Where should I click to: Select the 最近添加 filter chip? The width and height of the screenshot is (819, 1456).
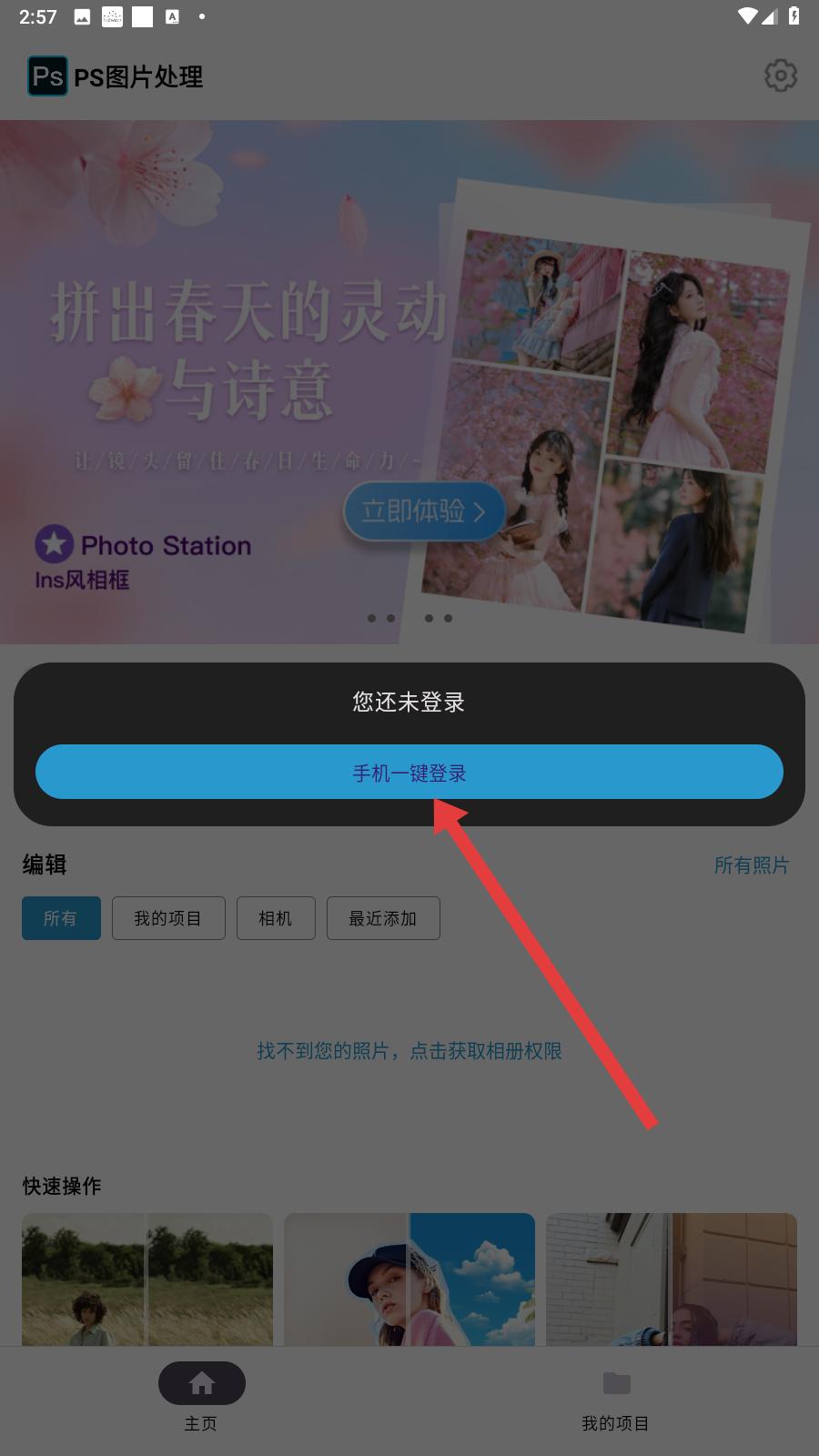click(x=383, y=918)
